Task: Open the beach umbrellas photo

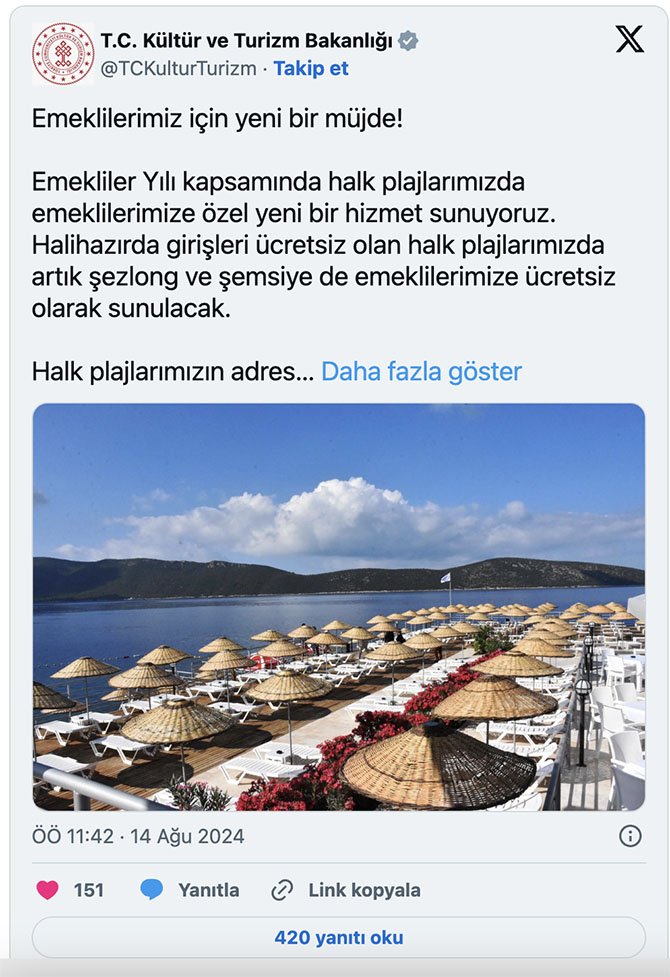Action: (338, 606)
